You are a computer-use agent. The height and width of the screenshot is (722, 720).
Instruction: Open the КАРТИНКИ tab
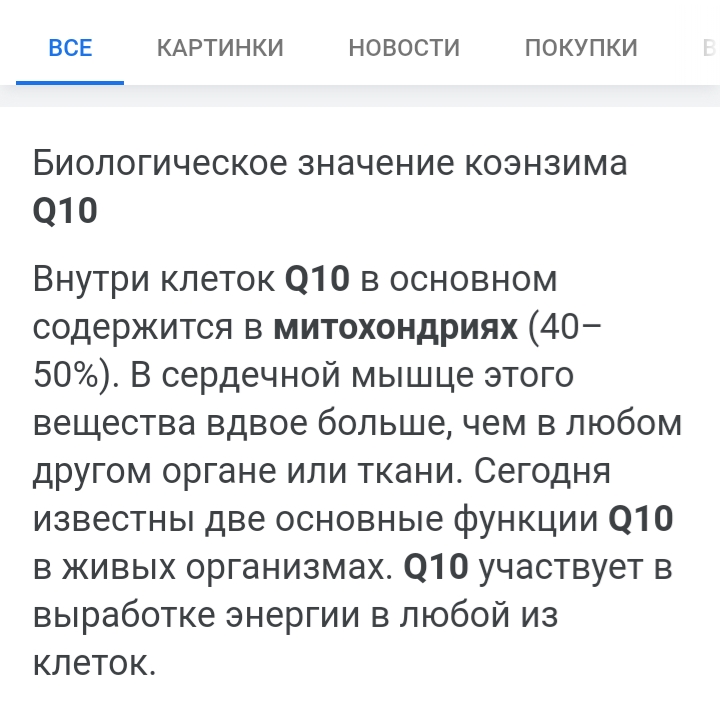220,48
